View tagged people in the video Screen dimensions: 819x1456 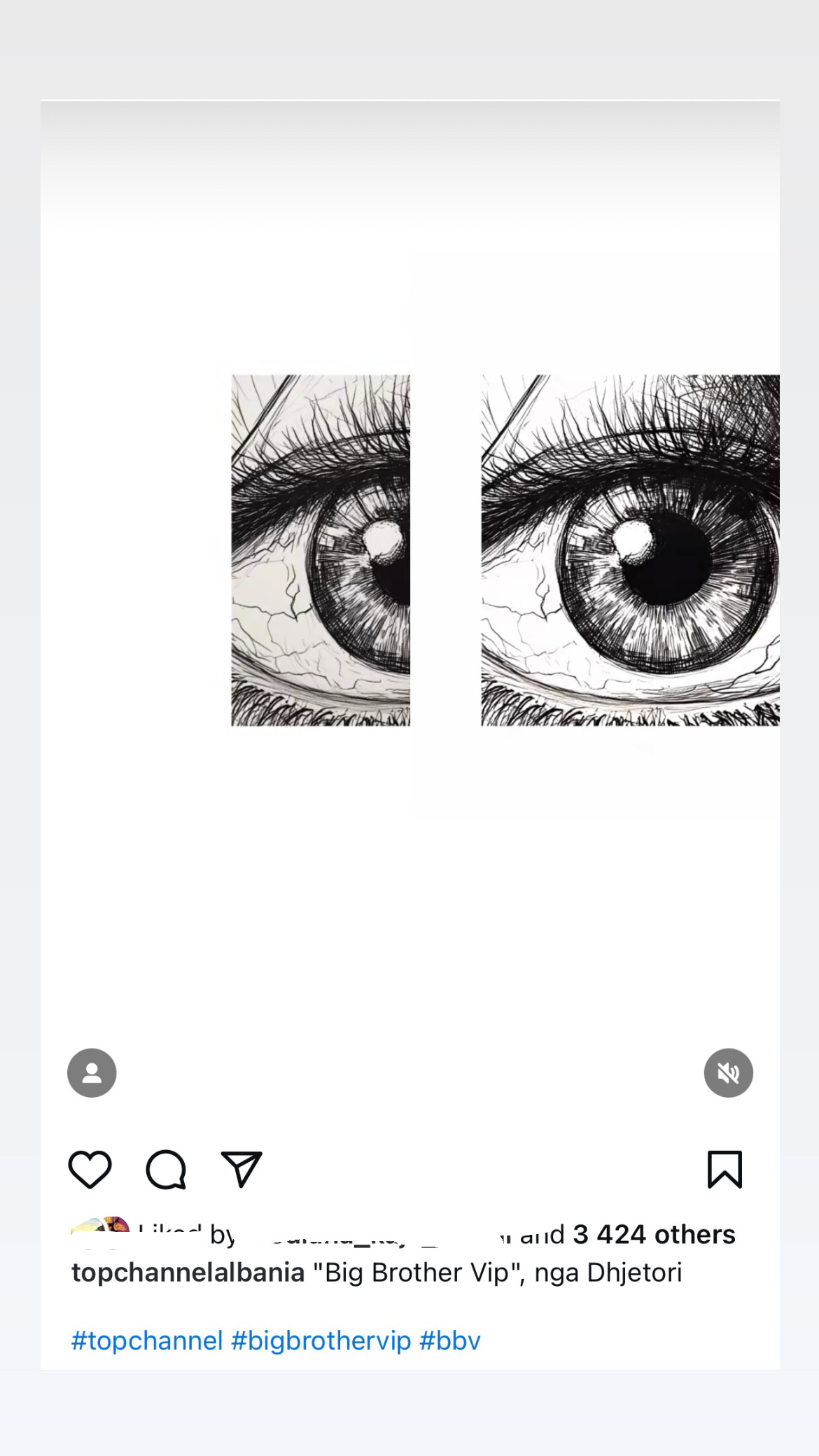[x=92, y=1072]
